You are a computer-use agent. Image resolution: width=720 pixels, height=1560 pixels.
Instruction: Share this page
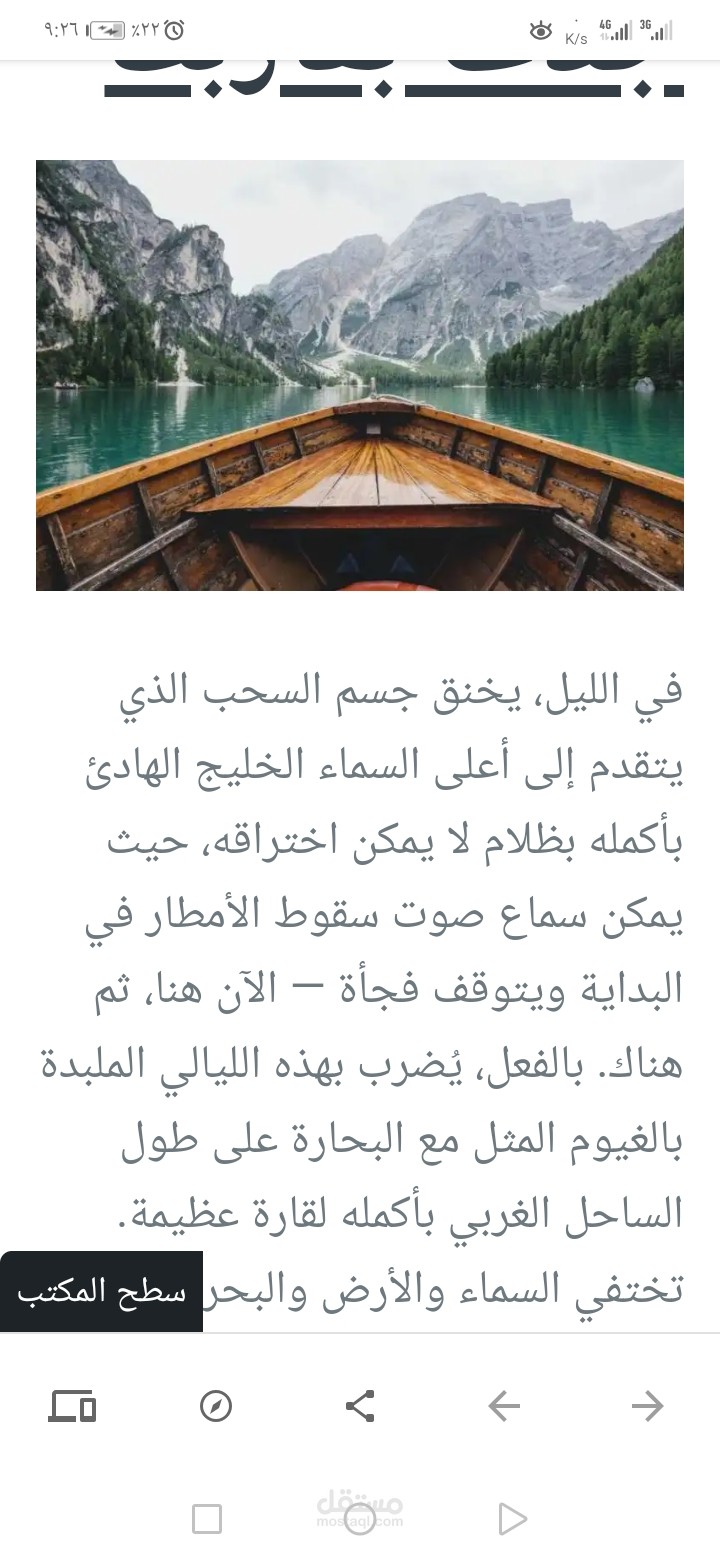tap(360, 1406)
